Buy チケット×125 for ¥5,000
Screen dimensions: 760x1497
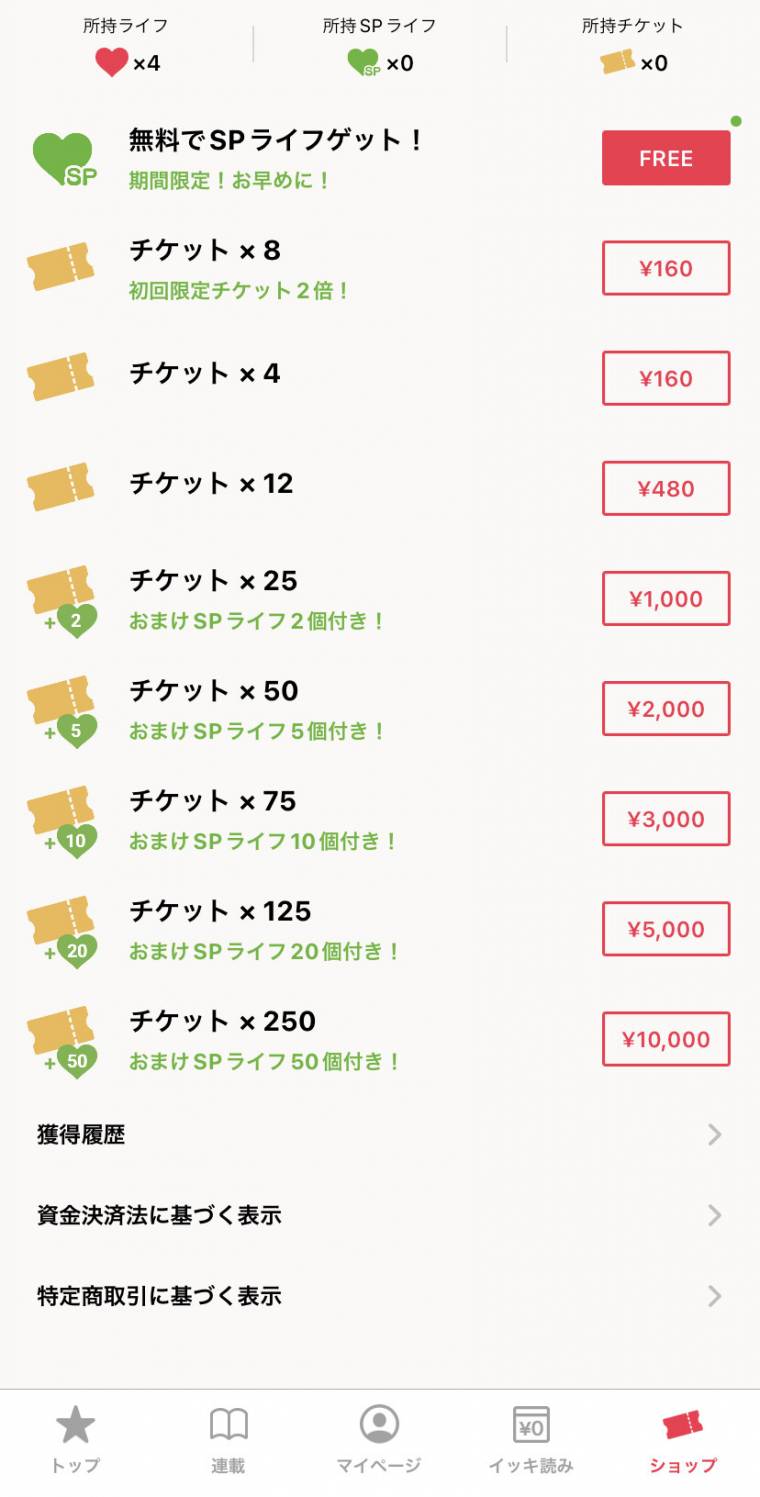pyautogui.click(x=665, y=928)
